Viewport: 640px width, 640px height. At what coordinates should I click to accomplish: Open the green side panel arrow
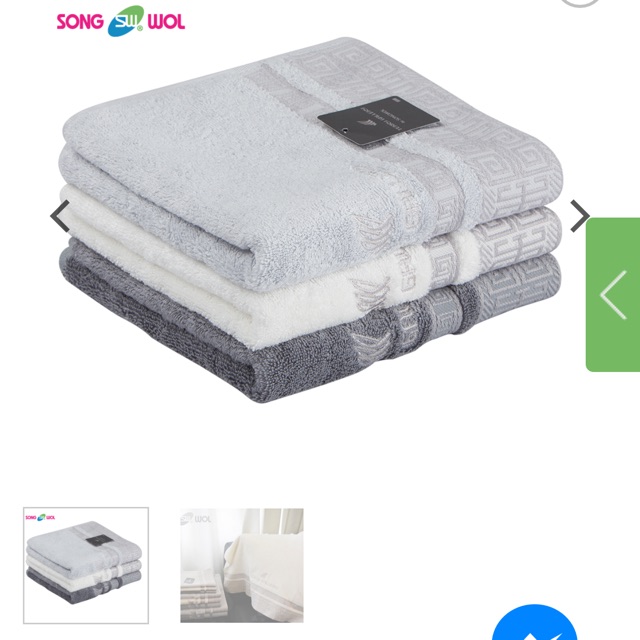(x=613, y=295)
